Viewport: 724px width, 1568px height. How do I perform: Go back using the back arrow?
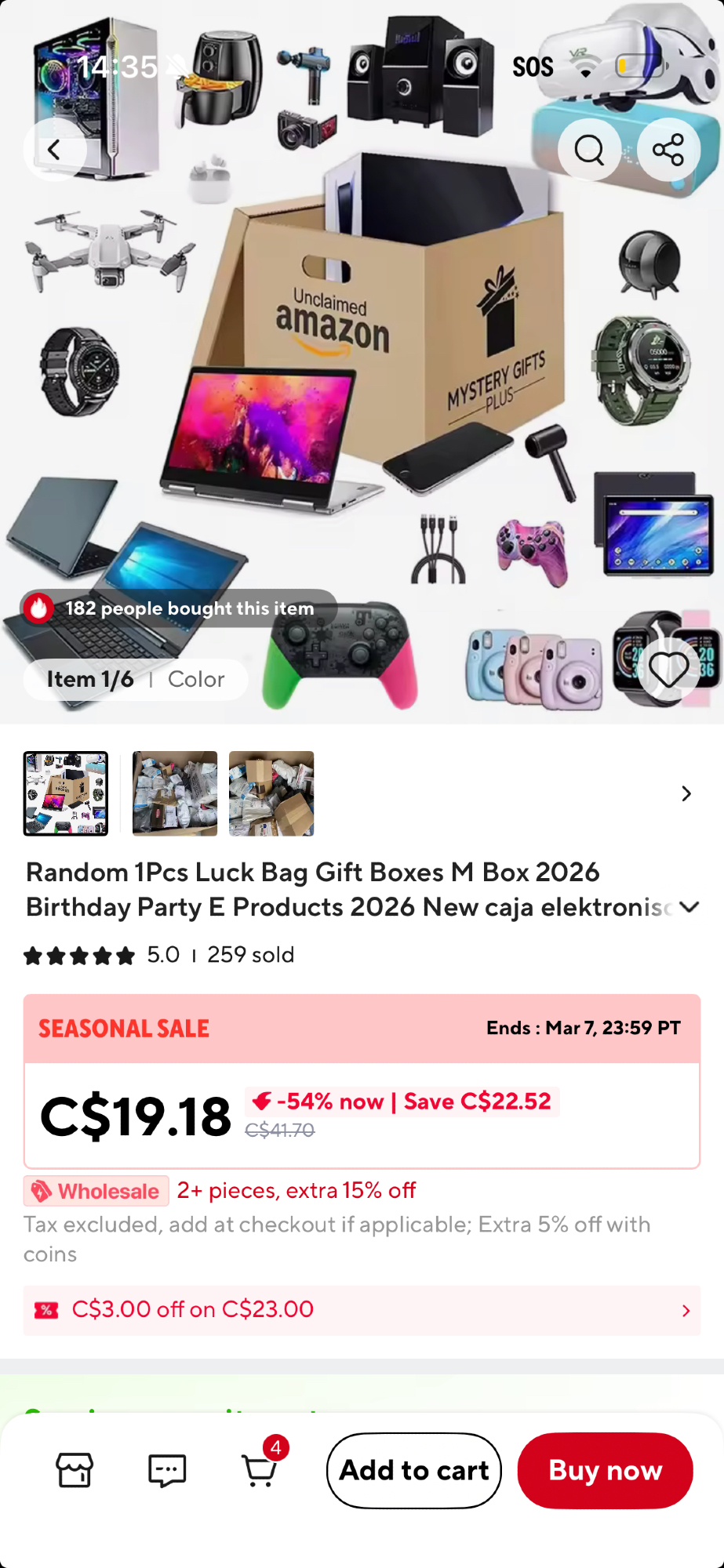(54, 150)
